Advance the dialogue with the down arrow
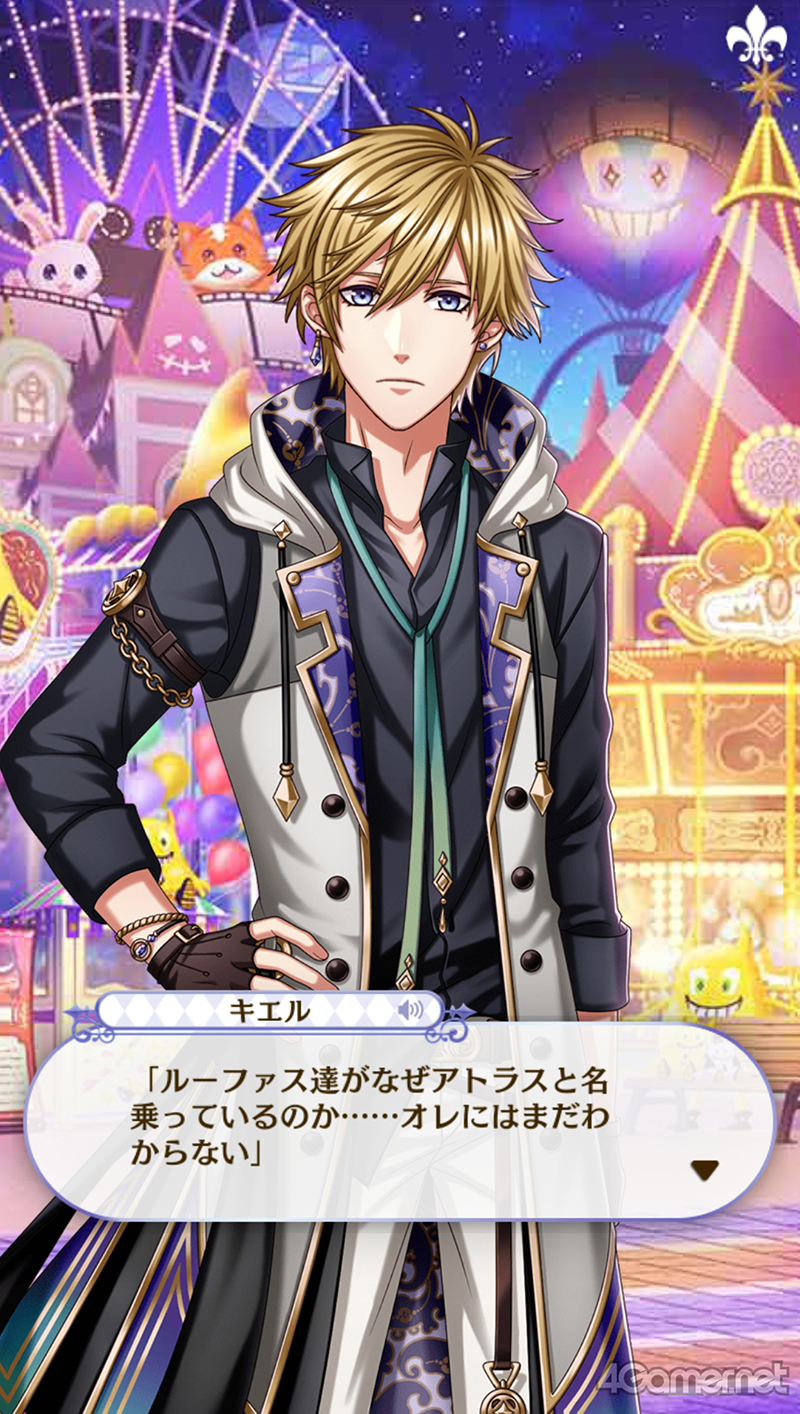 pos(706,1167)
